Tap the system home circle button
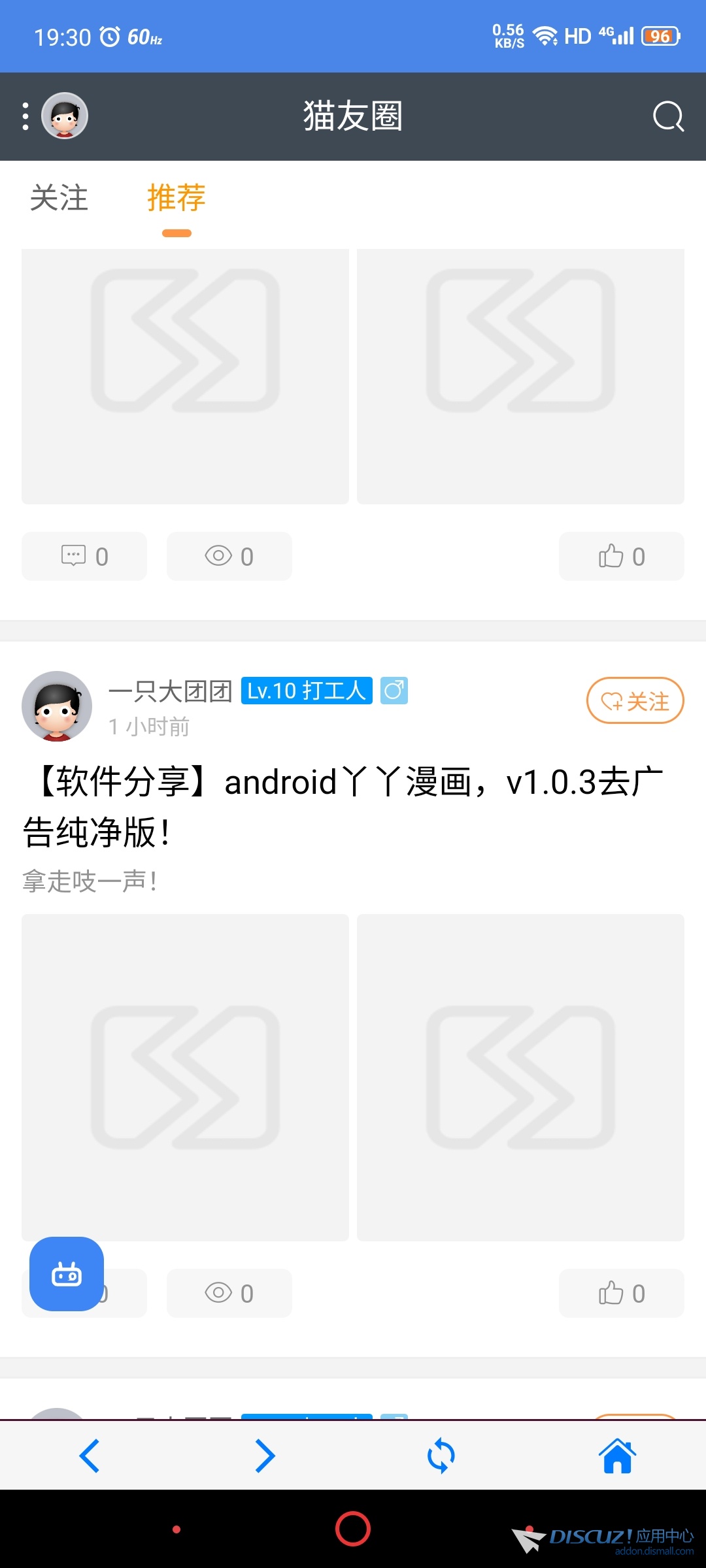This screenshot has width=706, height=1568. tap(353, 1529)
